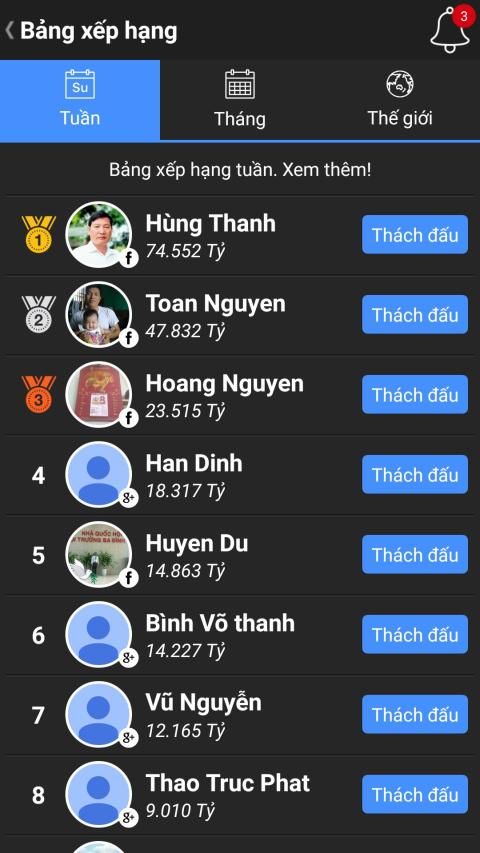Switch to the Thế giới tab
The height and width of the screenshot is (853, 480).
click(400, 100)
